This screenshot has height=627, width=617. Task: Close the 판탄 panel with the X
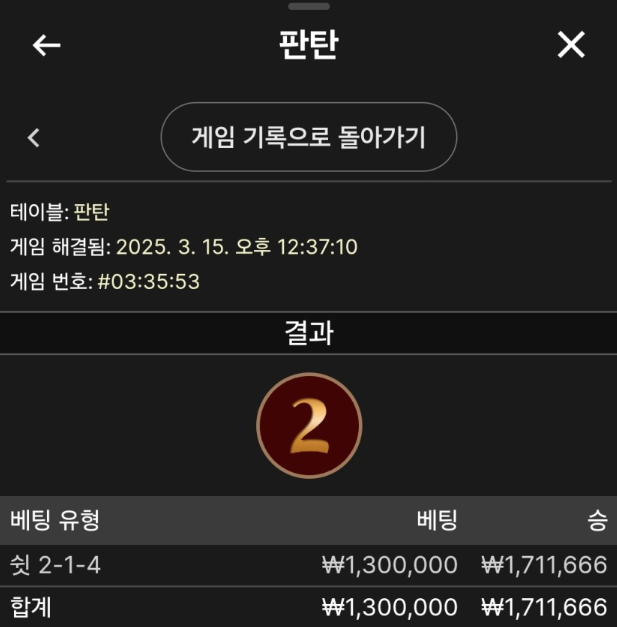(x=571, y=45)
